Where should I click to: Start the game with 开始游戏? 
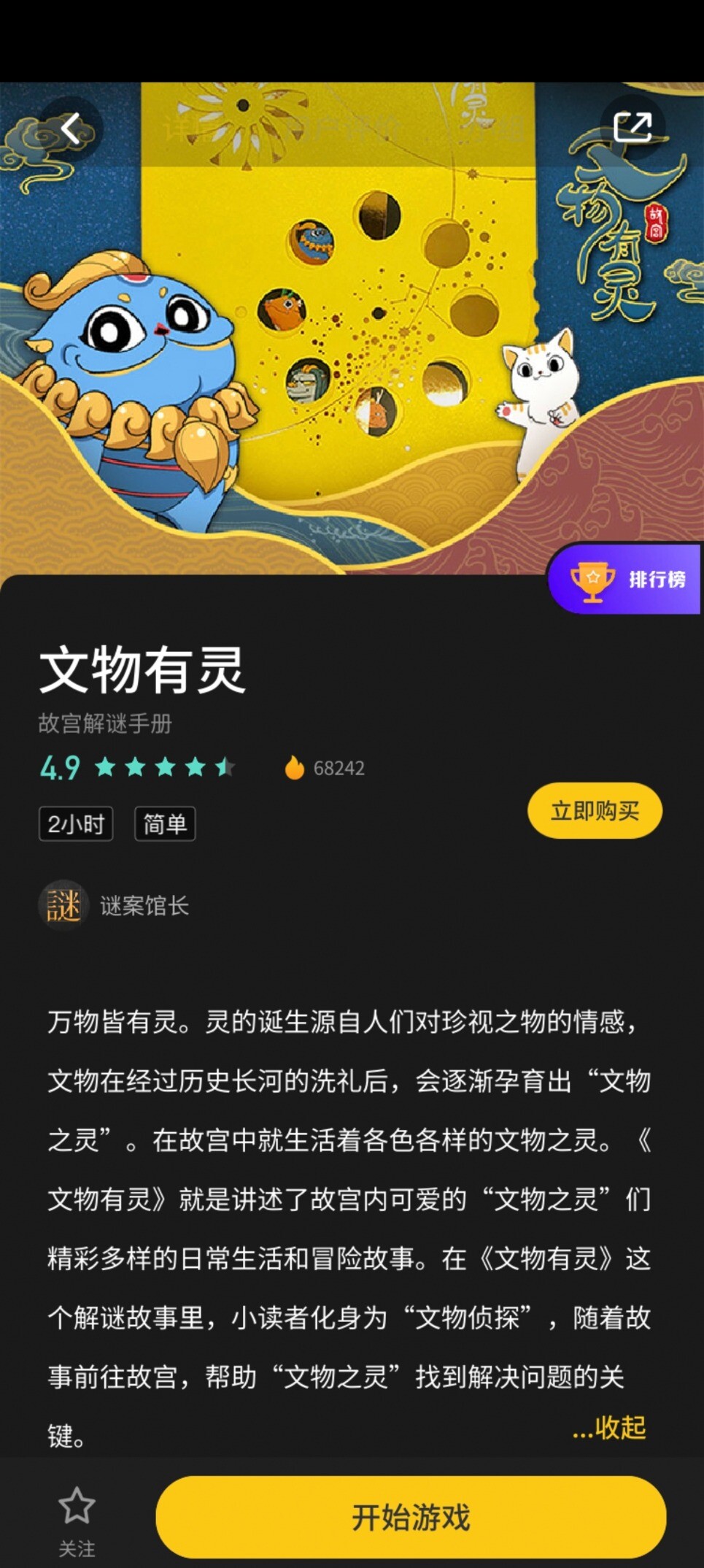pyautogui.click(x=411, y=1517)
